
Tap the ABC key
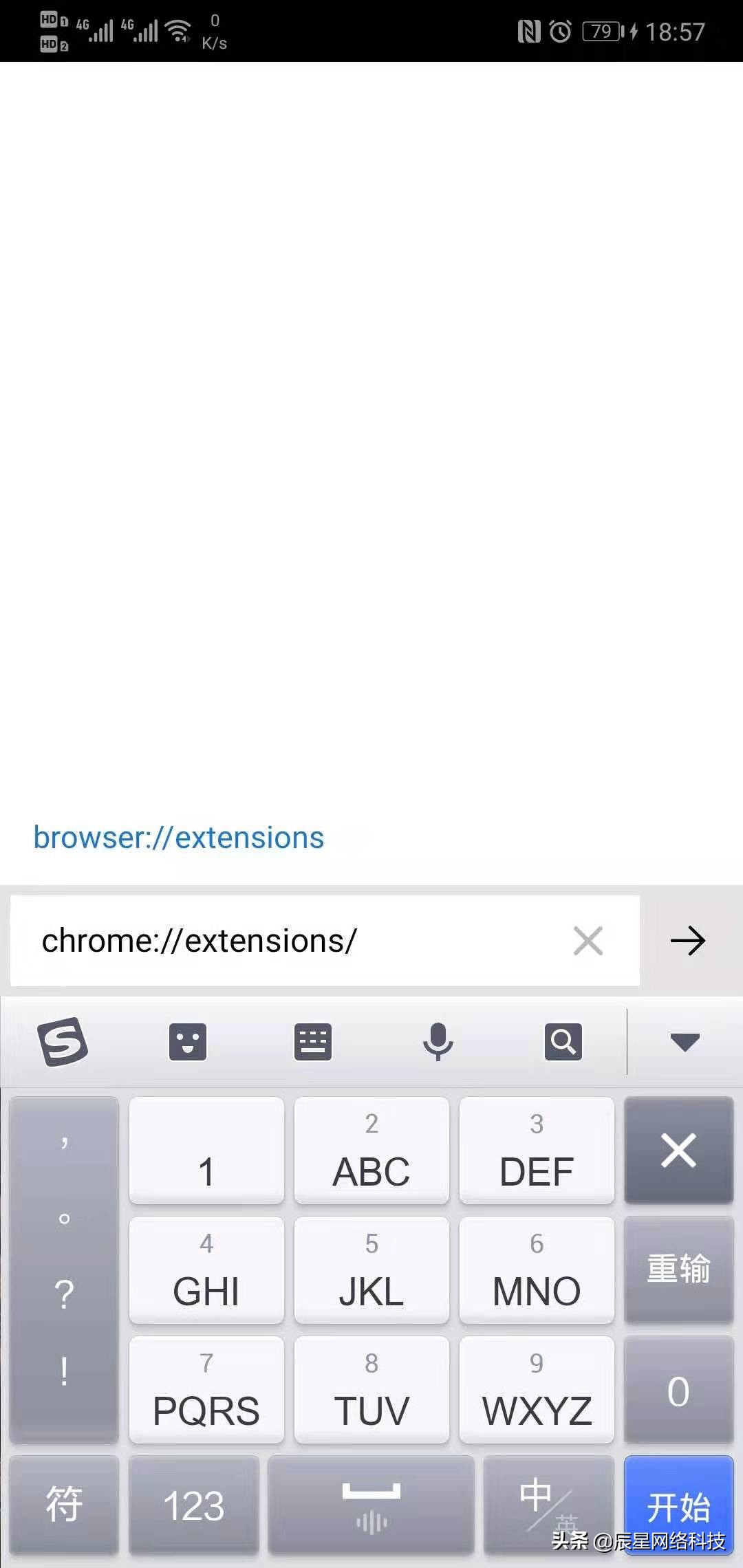pyautogui.click(x=371, y=1151)
